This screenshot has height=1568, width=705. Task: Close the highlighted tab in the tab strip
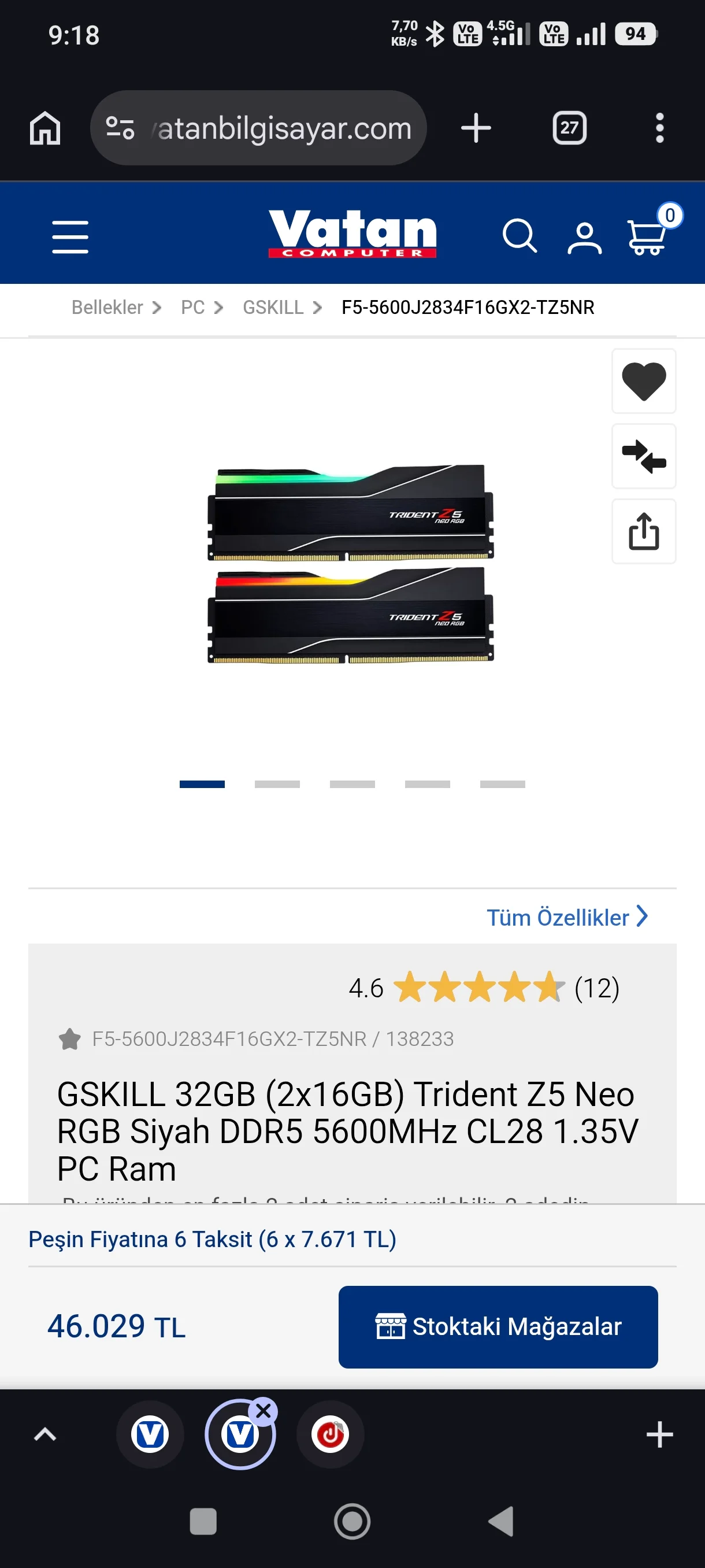[264, 1410]
